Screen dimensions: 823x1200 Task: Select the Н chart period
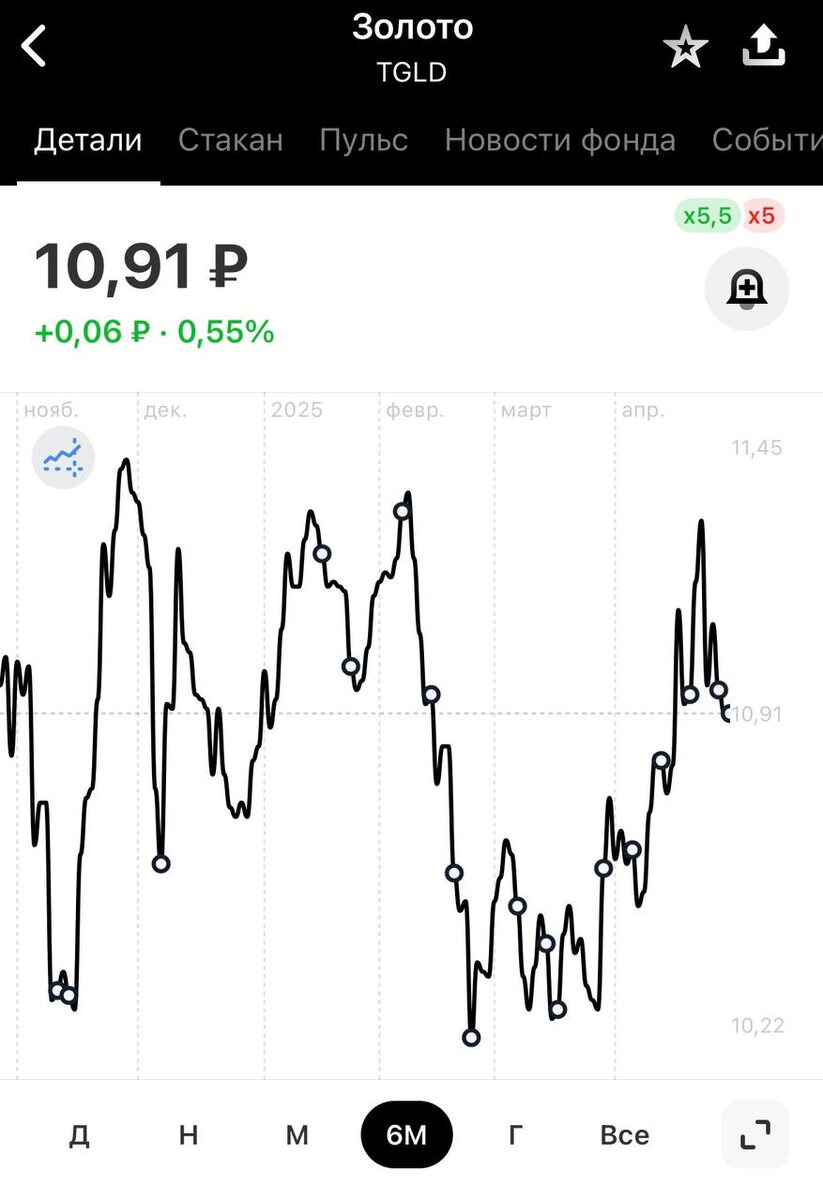(188, 1135)
